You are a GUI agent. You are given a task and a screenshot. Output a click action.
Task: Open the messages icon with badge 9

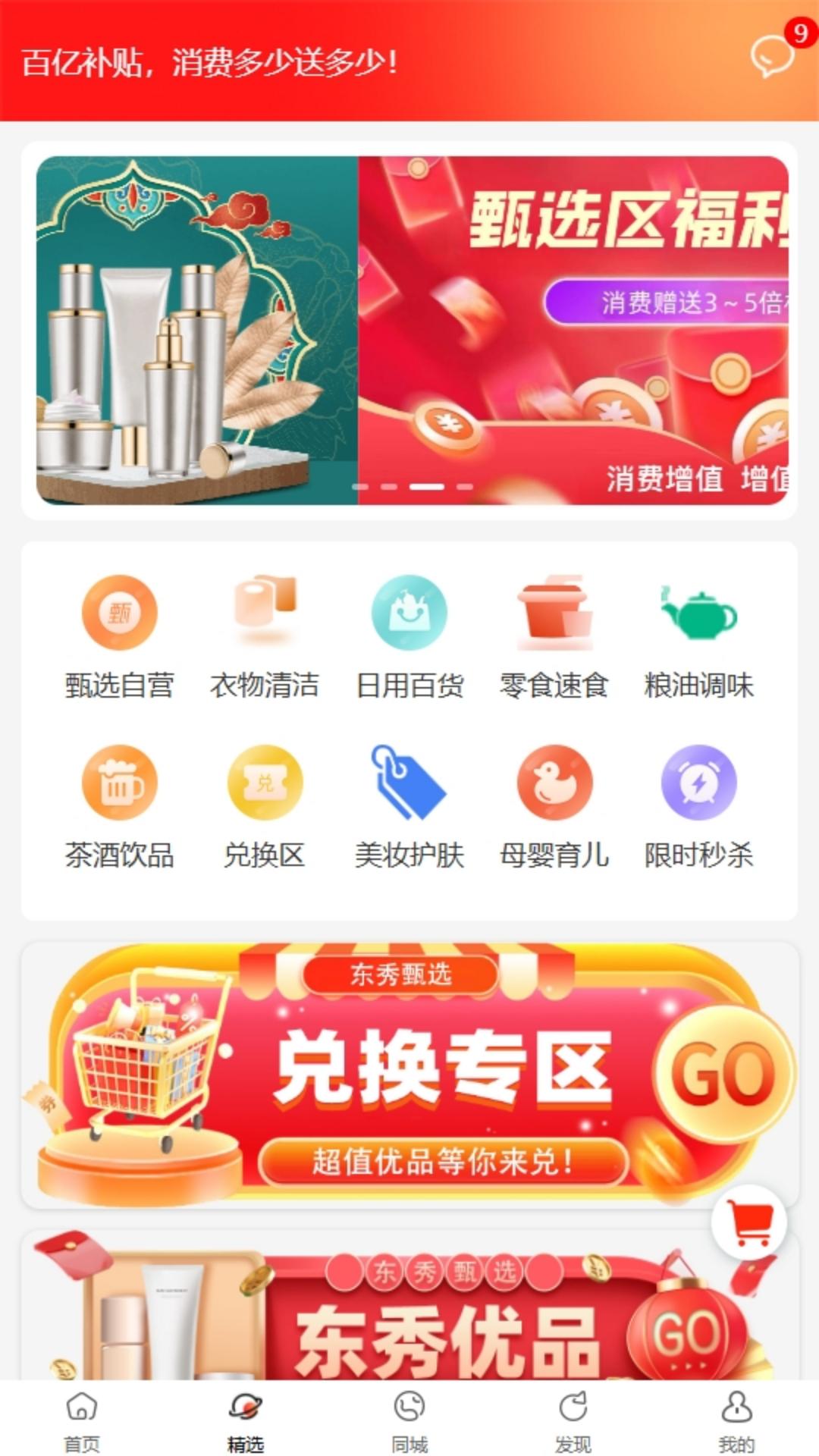[773, 55]
